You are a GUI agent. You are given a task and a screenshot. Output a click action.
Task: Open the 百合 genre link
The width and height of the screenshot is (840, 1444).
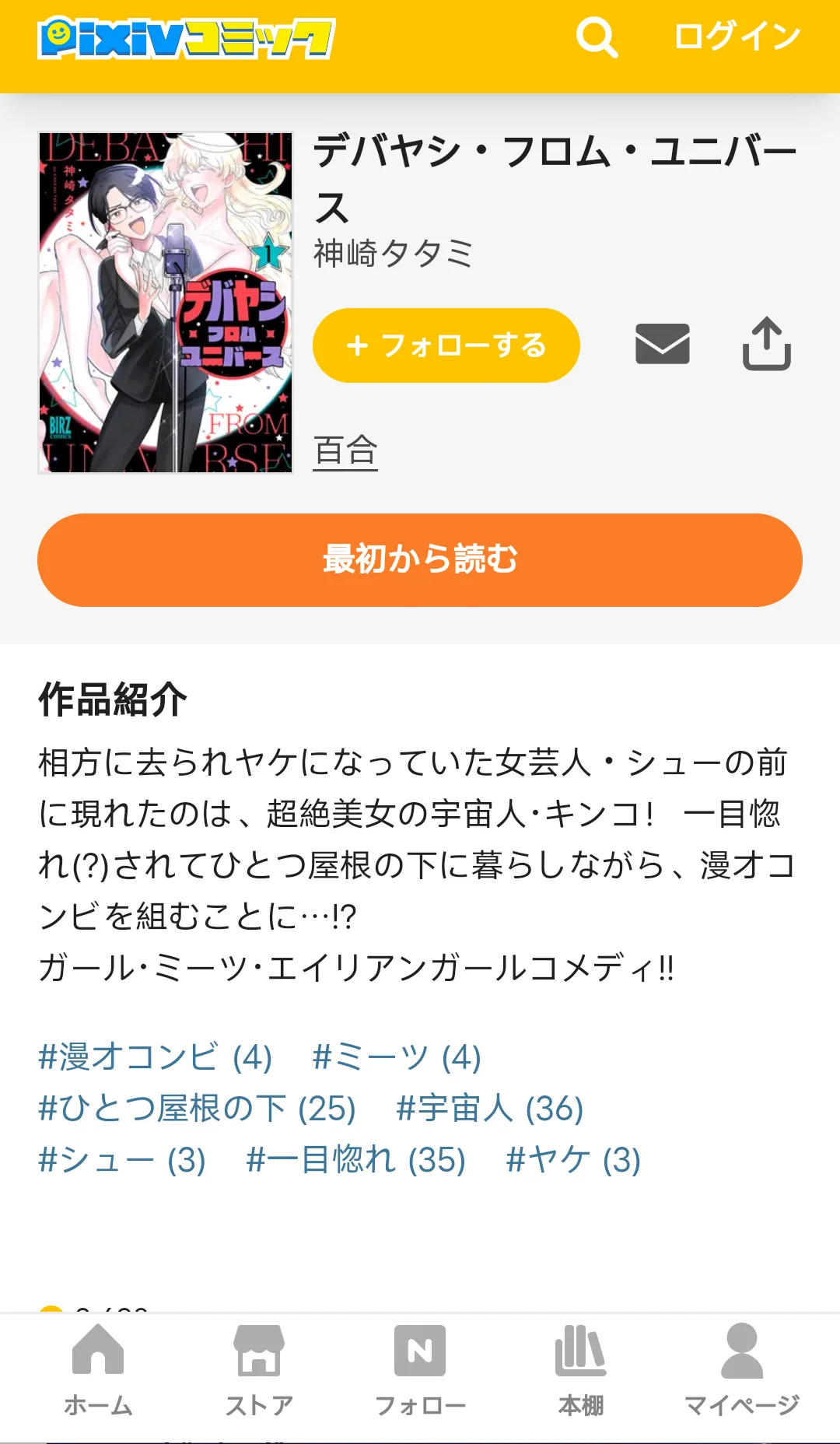(x=345, y=451)
